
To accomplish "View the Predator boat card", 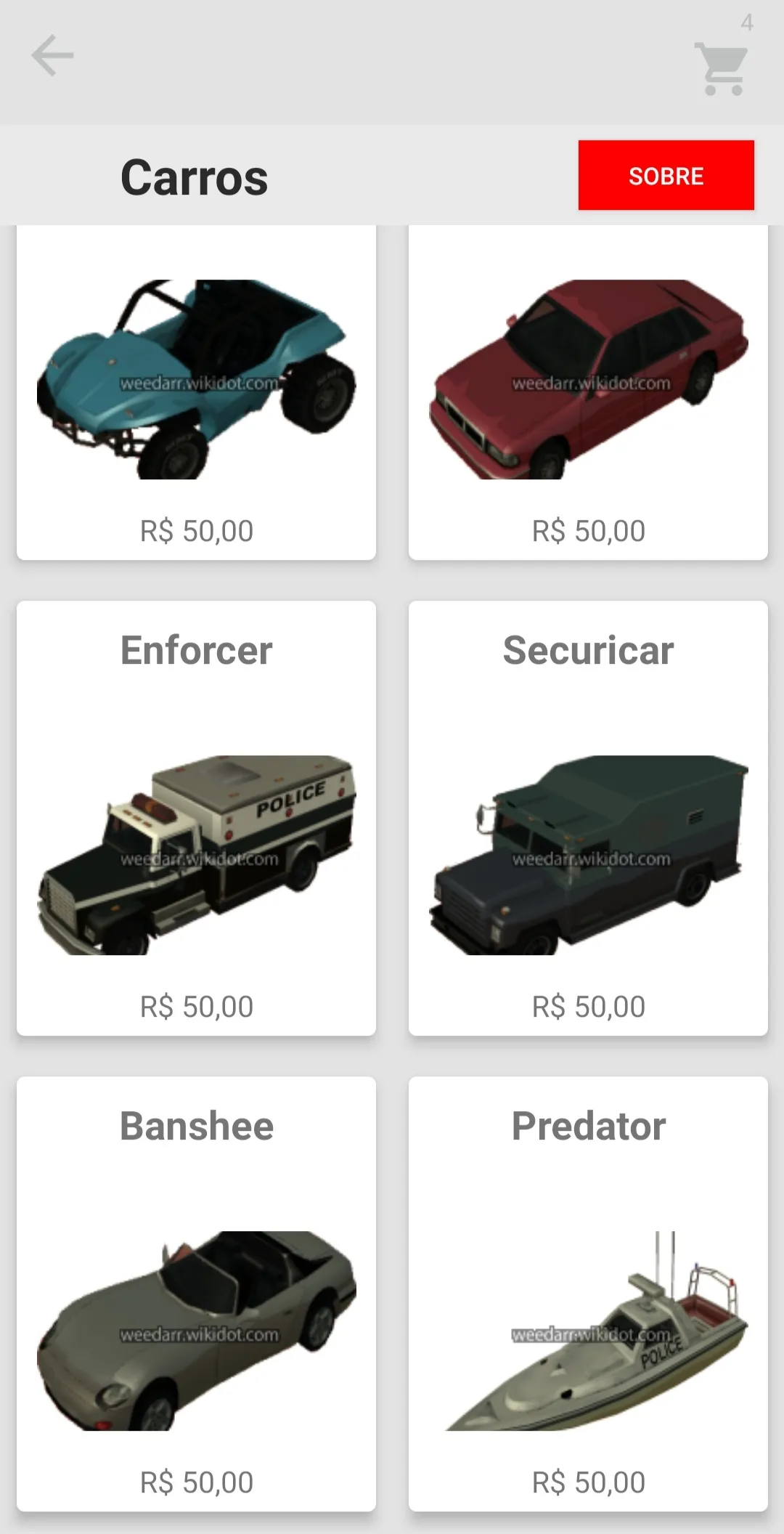I will [588, 1294].
